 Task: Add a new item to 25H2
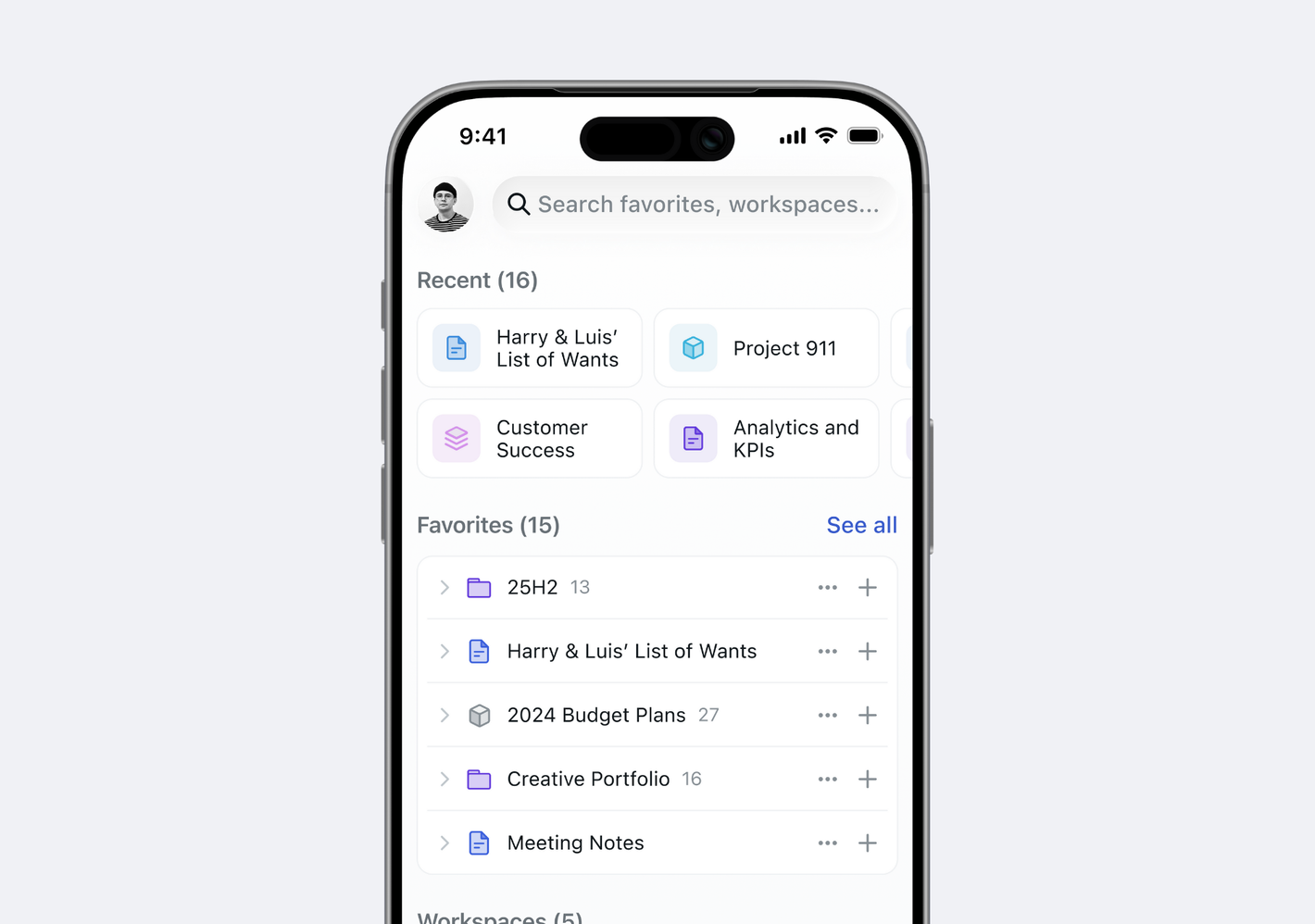868,588
